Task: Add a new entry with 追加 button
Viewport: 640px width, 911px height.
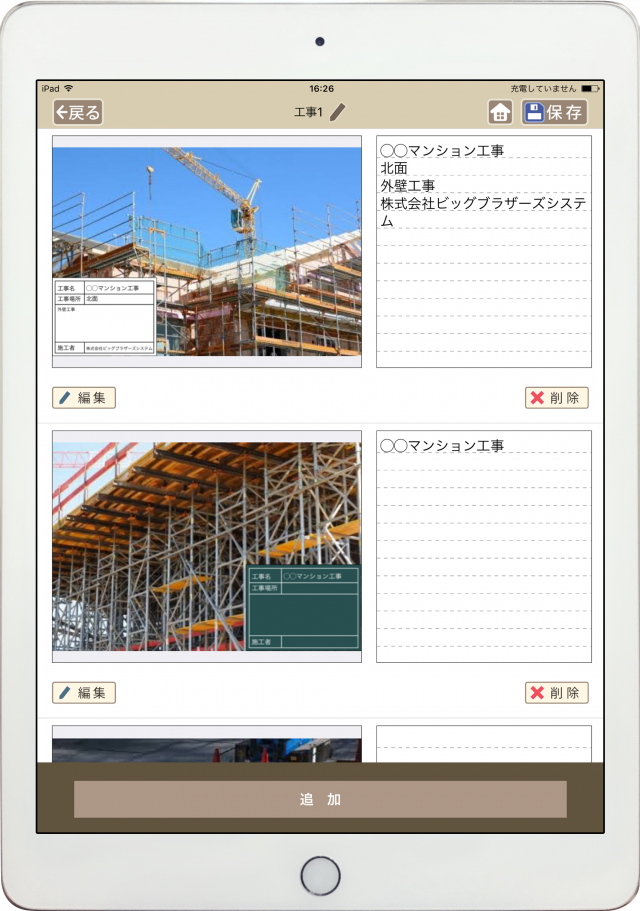Action: (320, 800)
